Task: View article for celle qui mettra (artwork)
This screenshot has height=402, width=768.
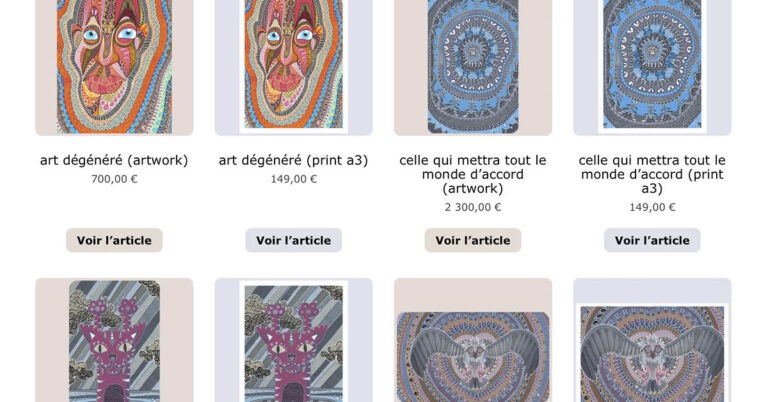Action: point(472,240)
